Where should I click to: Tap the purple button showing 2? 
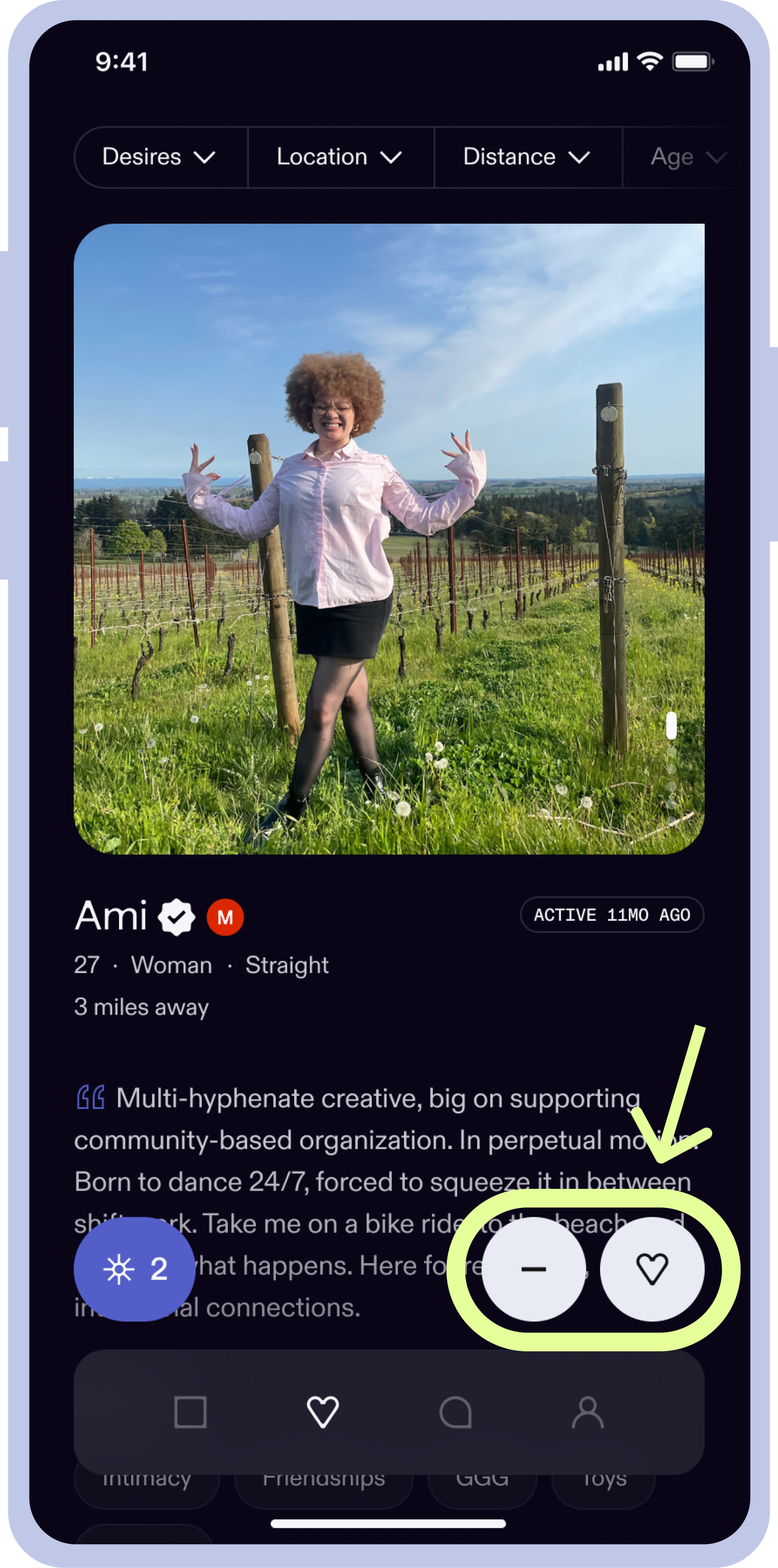pos(134,1269)
